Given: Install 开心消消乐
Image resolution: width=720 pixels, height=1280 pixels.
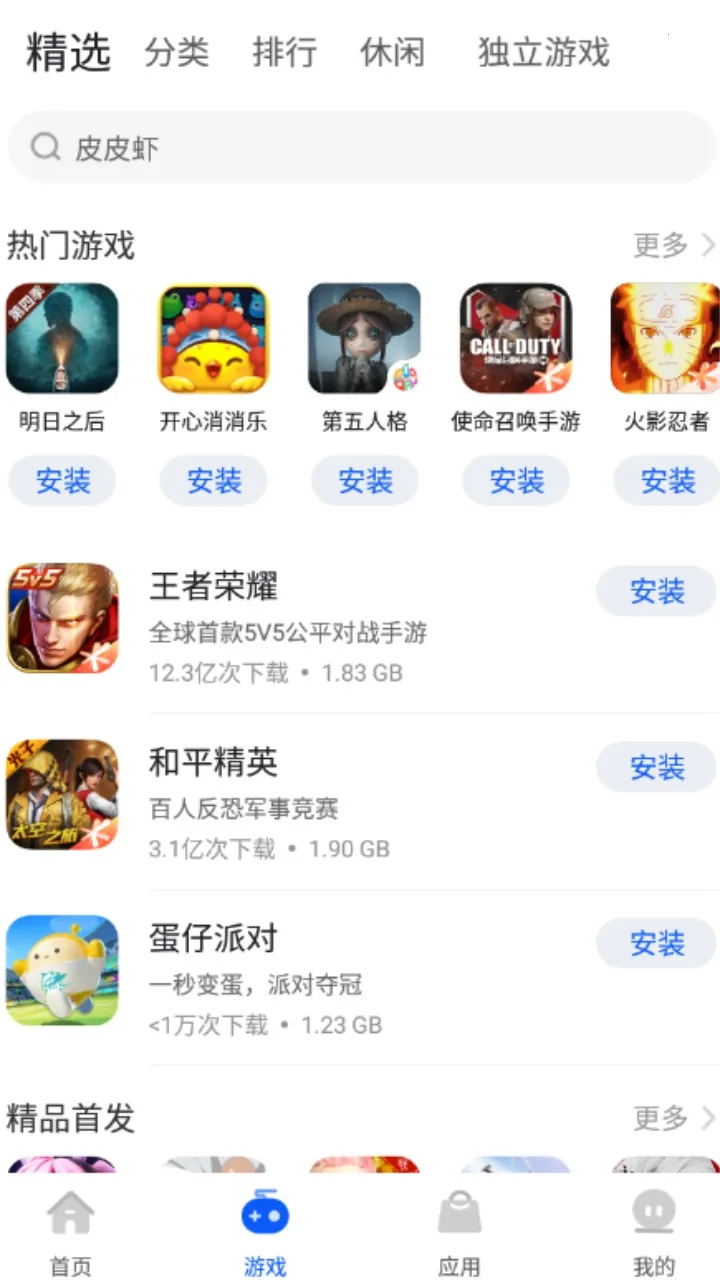Looking at the screenshot, I should coord(213,481).
